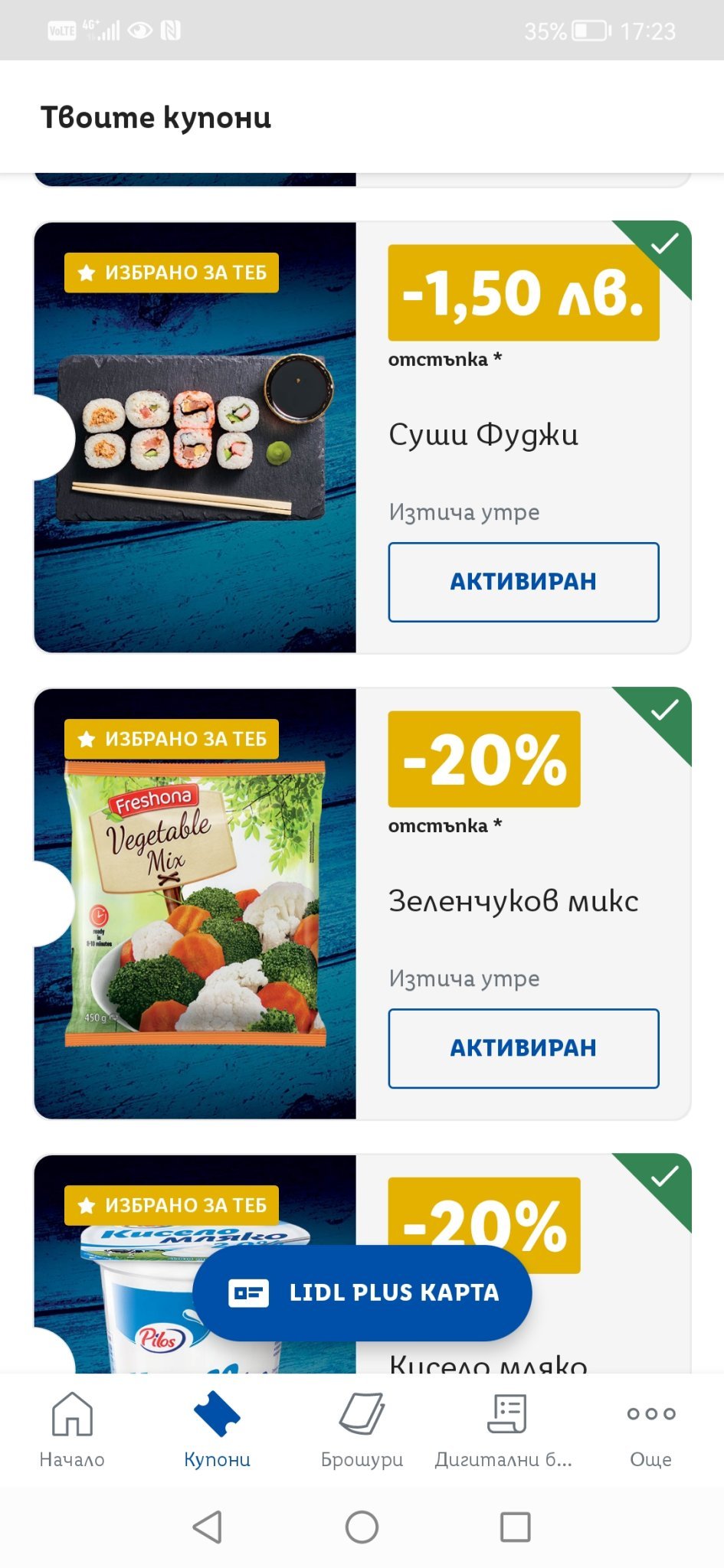The height and width of the screenshot is (1568, 724).
Task: Switch to the Начало tab
Action: pos(72,1429)
